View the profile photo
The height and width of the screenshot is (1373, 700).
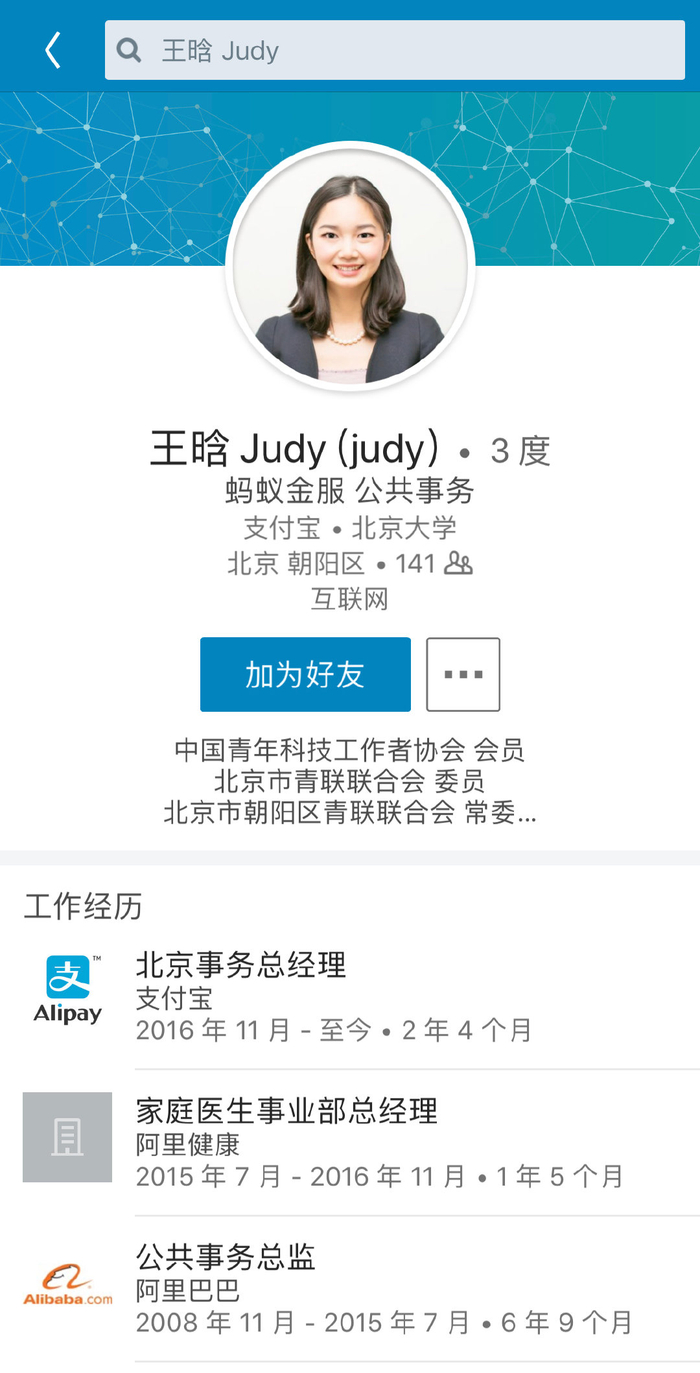click(350, 266)
